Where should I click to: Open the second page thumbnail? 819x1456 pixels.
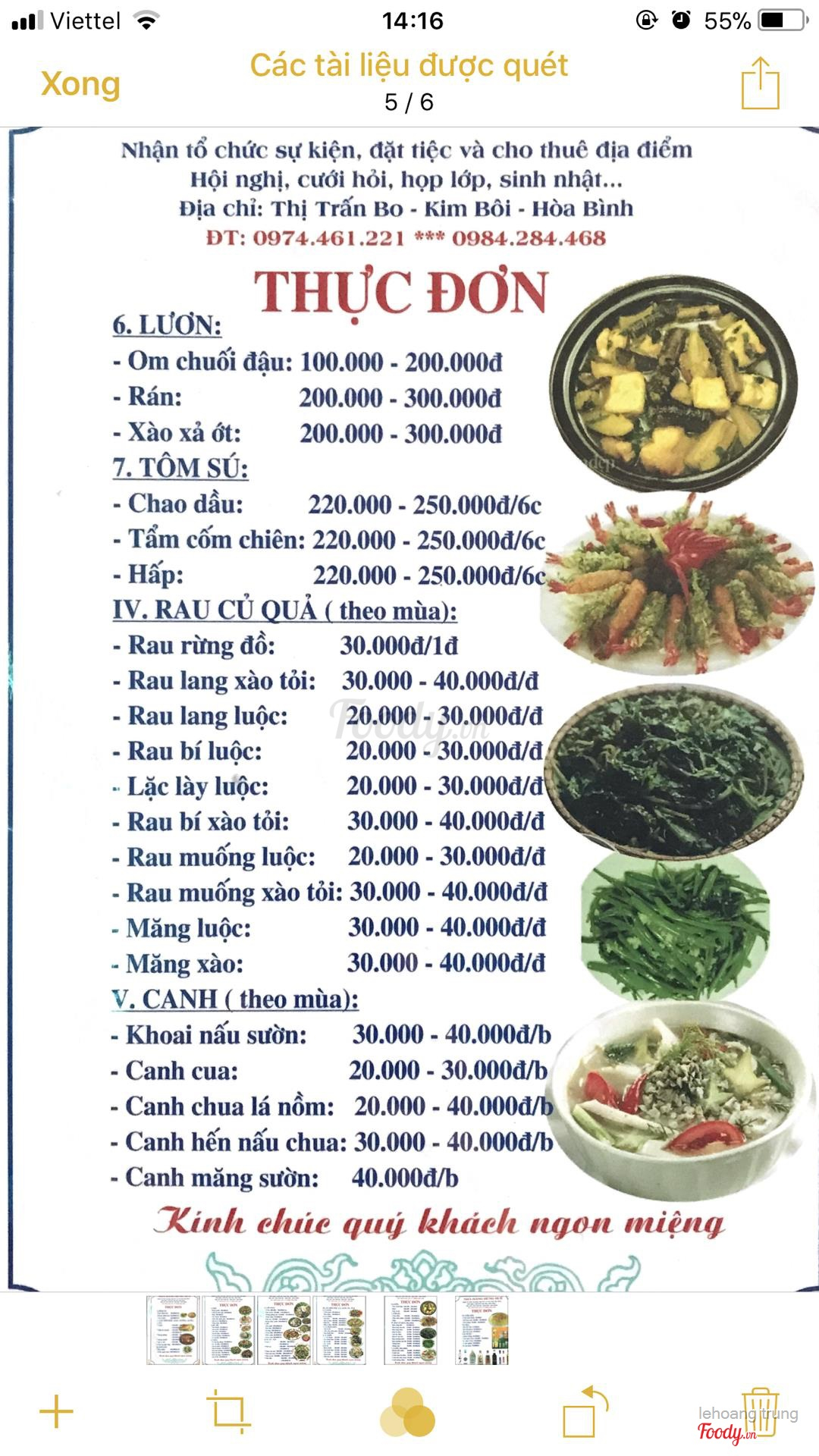point(228,1330)
